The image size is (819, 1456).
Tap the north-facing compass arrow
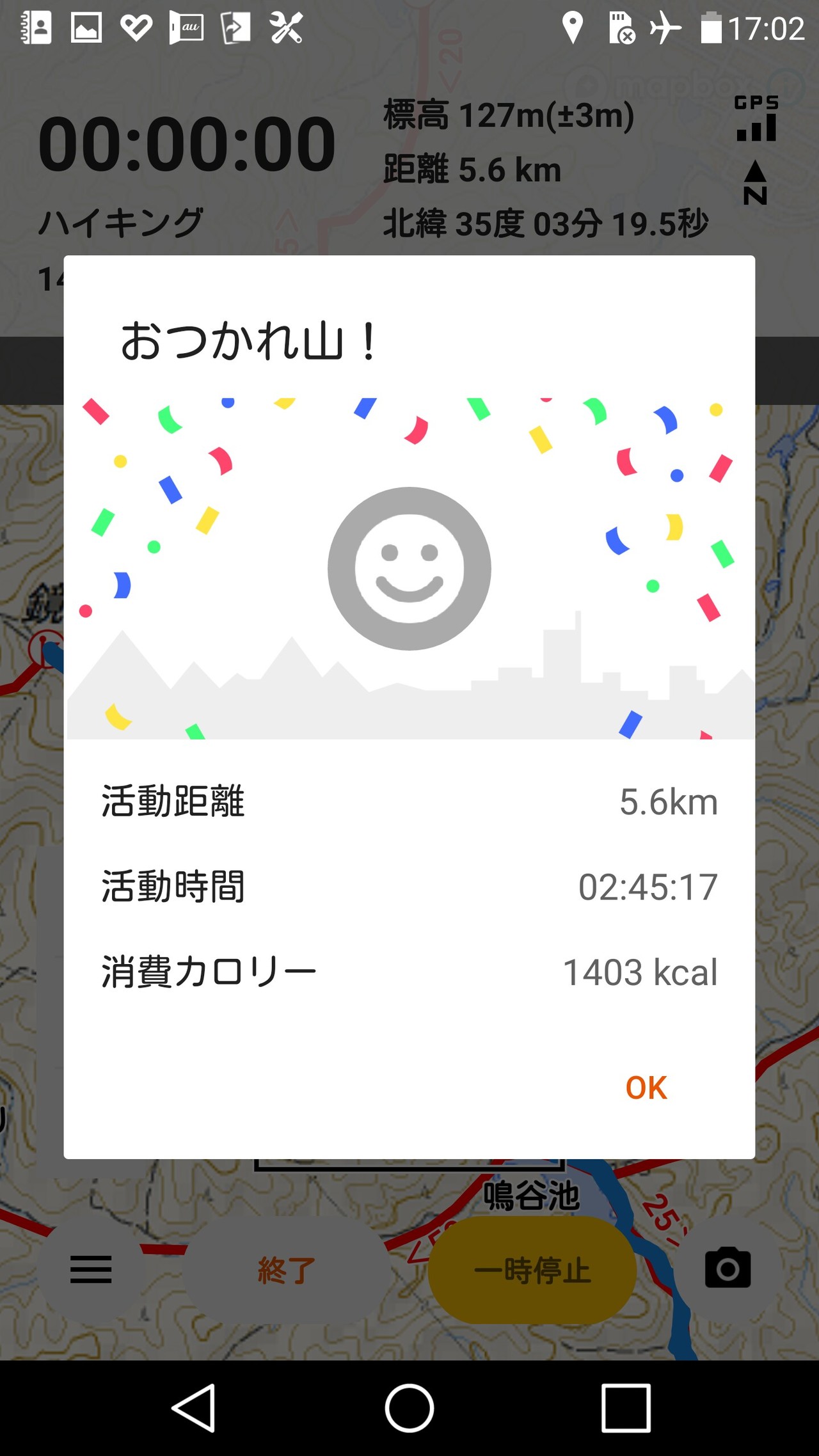click(x=757, y=180)
